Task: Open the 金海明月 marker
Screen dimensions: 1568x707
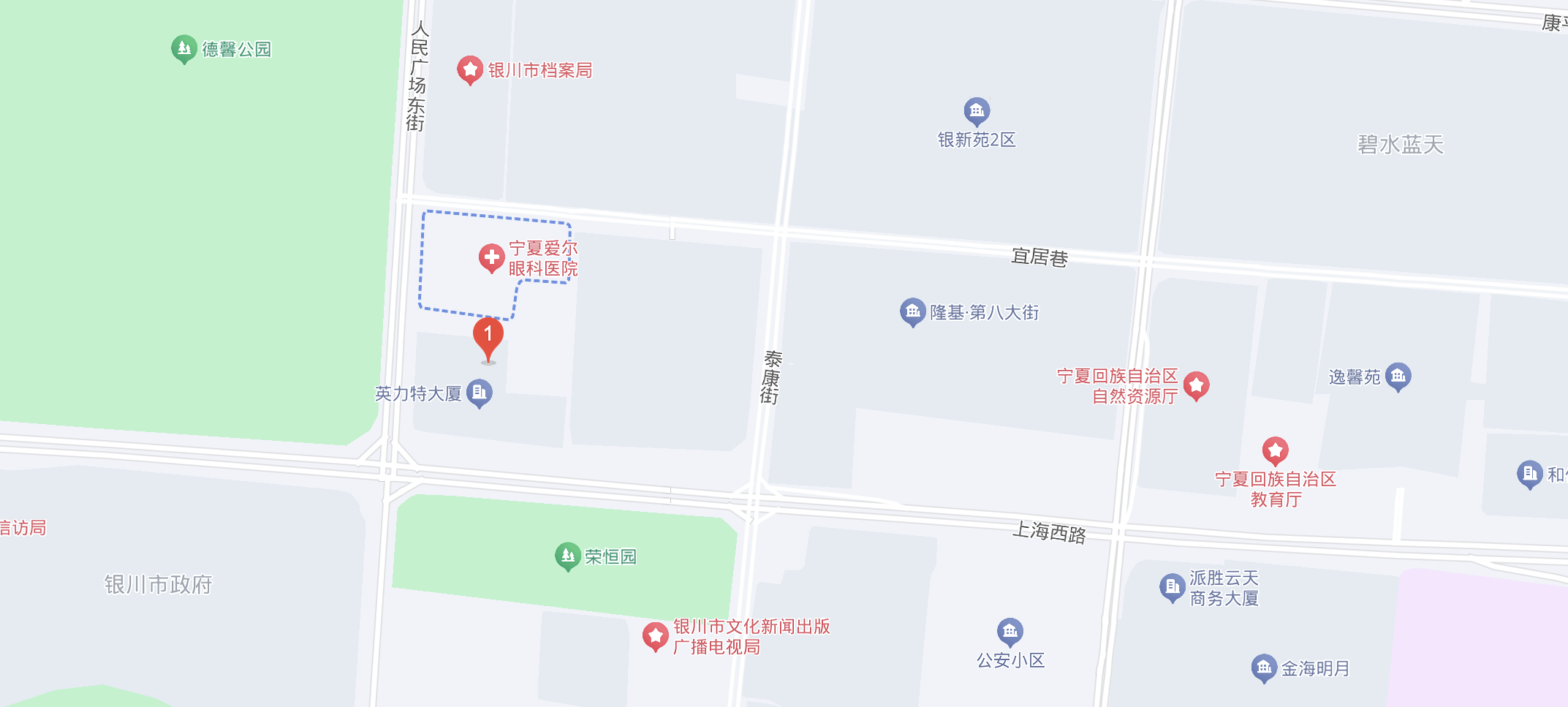Action: click(x=1264, y=668)
